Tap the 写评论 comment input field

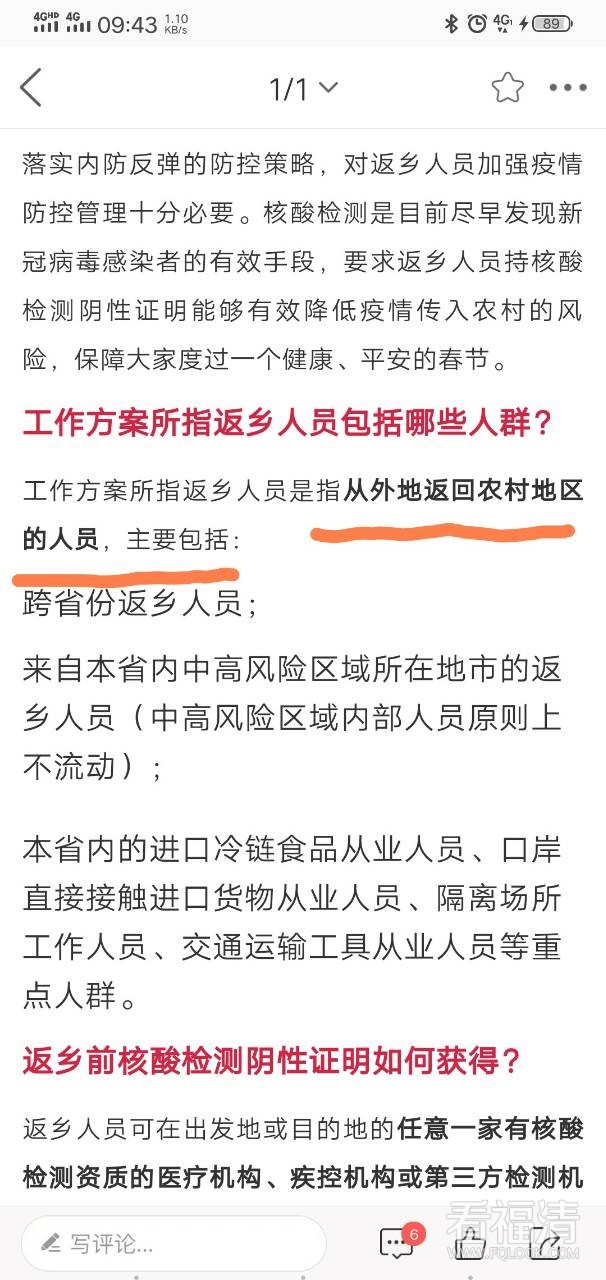[175, 1244]
